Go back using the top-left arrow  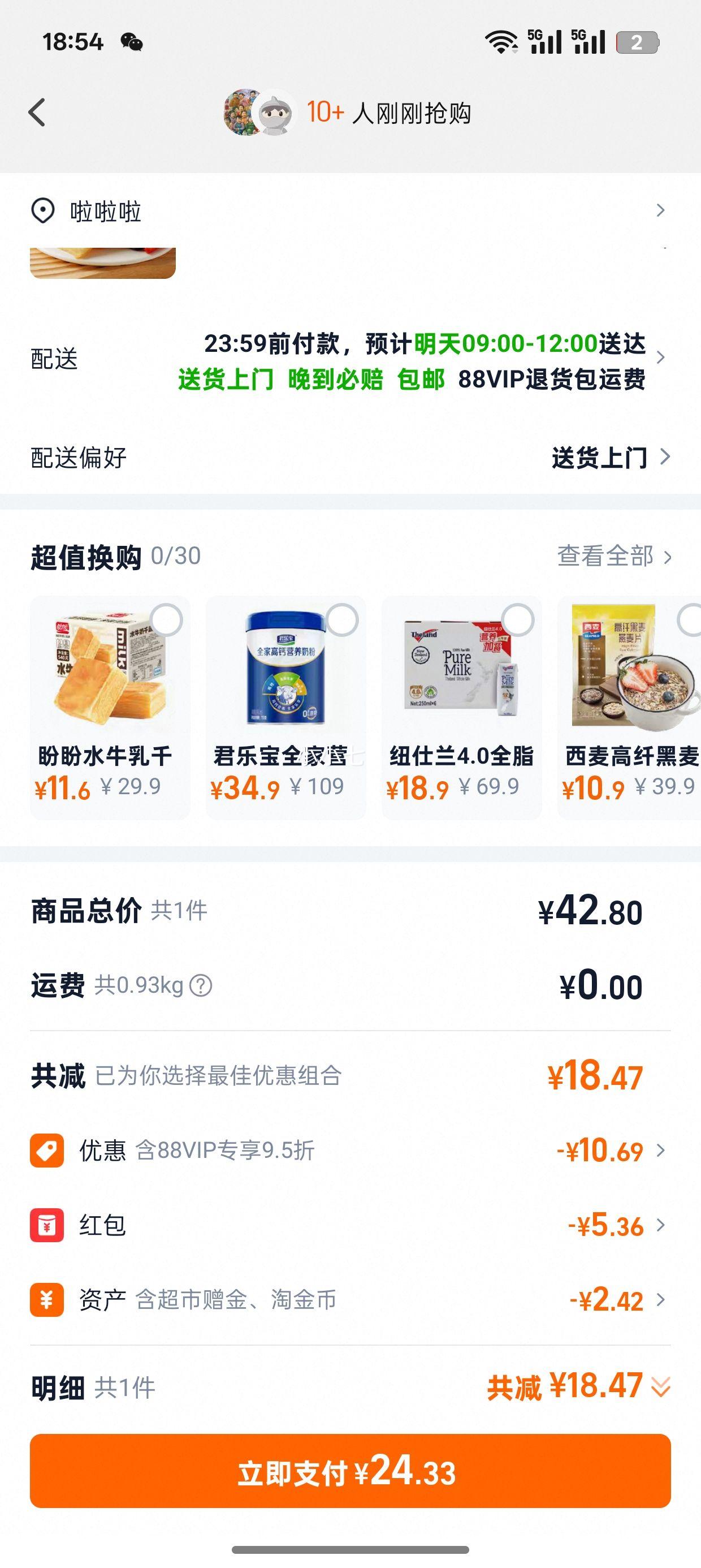pos(37,113)
